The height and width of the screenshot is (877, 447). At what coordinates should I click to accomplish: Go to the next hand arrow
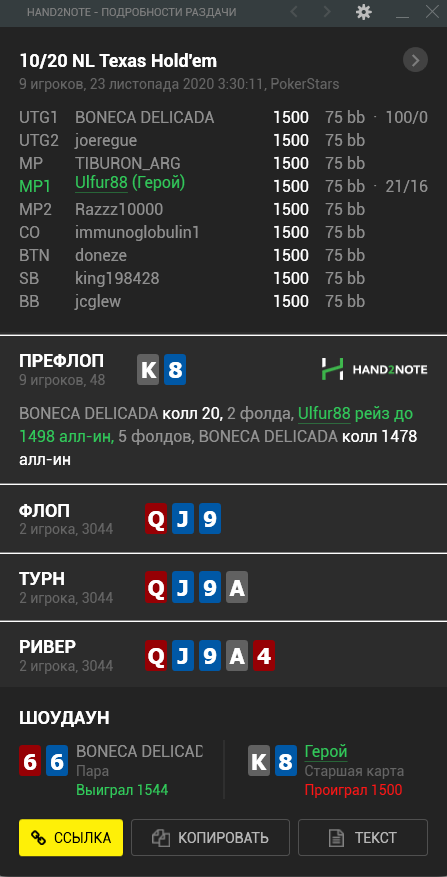[x=328, y=12]
